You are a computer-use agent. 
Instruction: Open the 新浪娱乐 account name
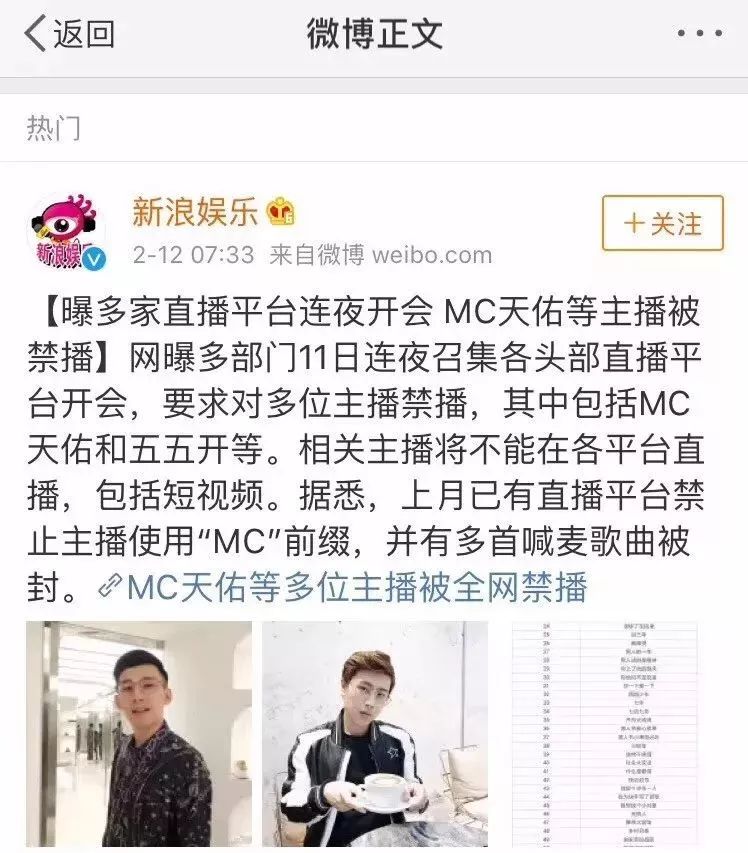[195, 211]
